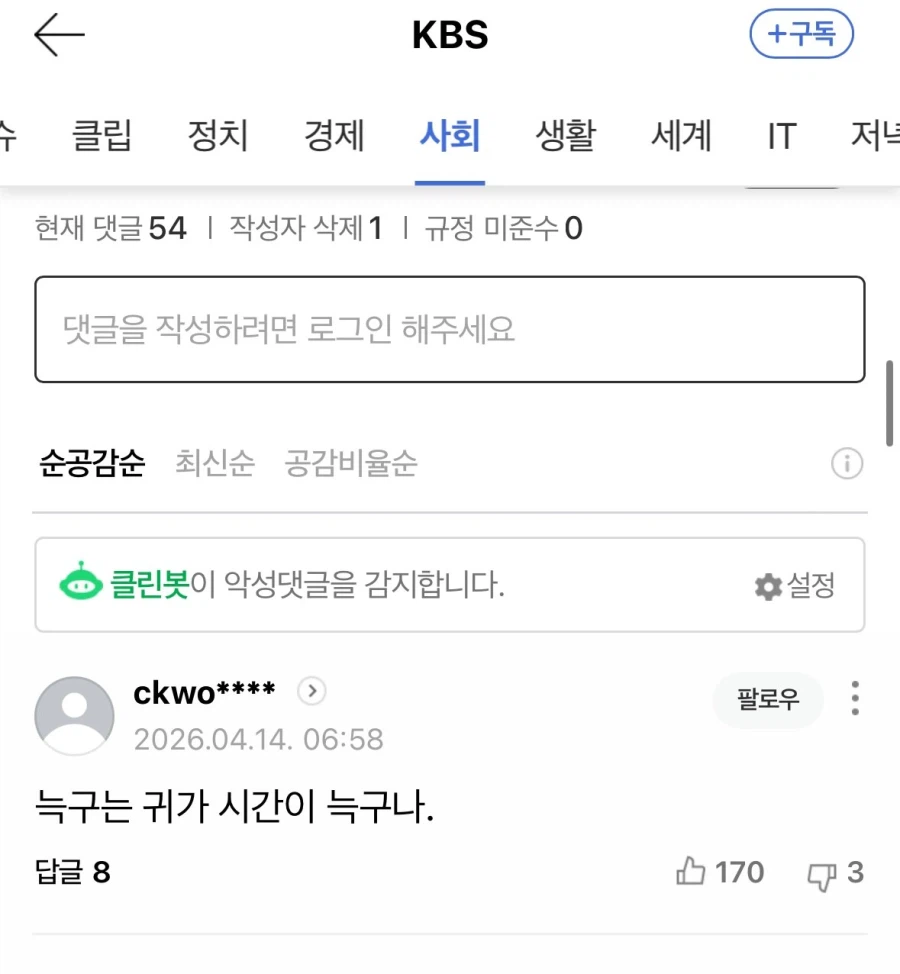Sort comments by 최신순
The width and height of the screenshot is (900, 974).
(x=215, y=463)
